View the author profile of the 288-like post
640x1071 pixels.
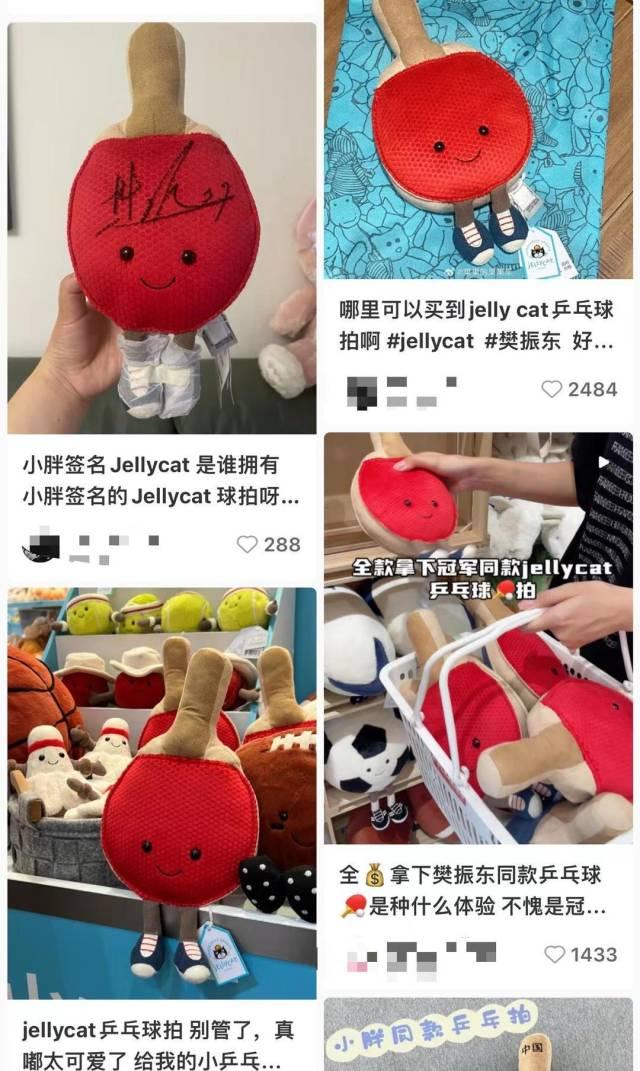point(42,546)
